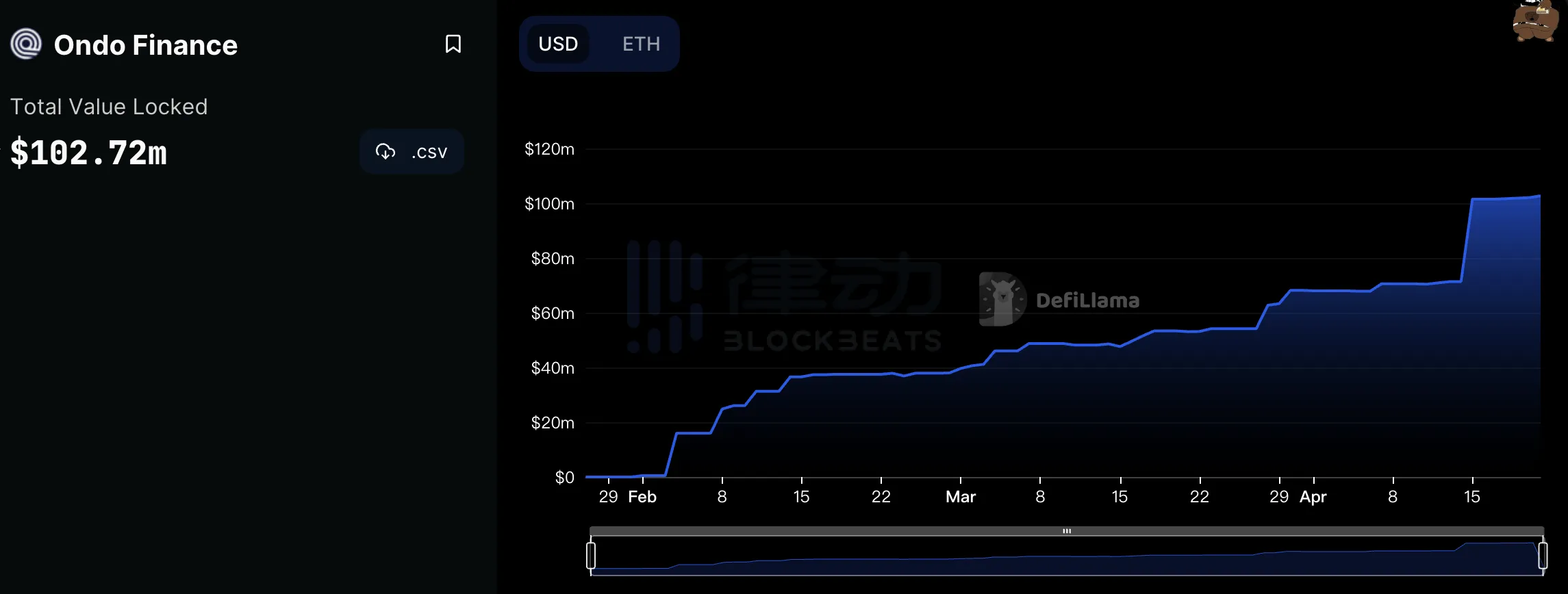The image size is (1568, 594).
Task: Download TVL data as .csv
Action: pos(412,151)
